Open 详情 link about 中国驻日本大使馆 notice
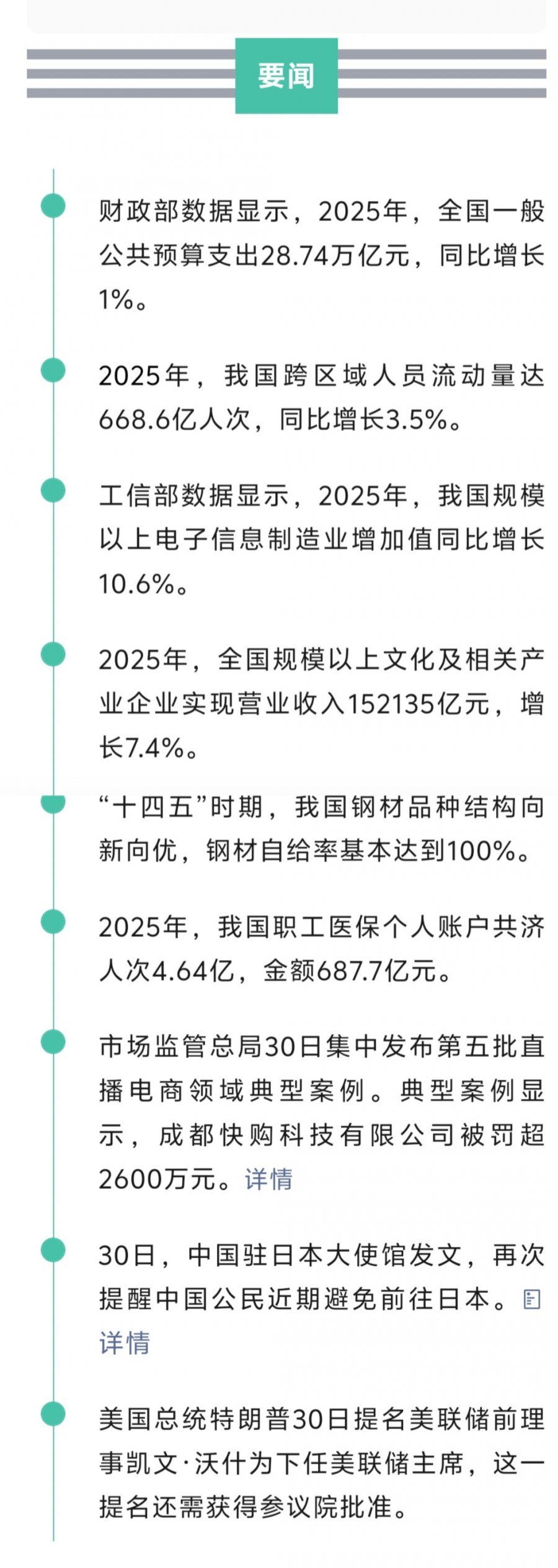558x1568 pixels. coord(125,1343)
